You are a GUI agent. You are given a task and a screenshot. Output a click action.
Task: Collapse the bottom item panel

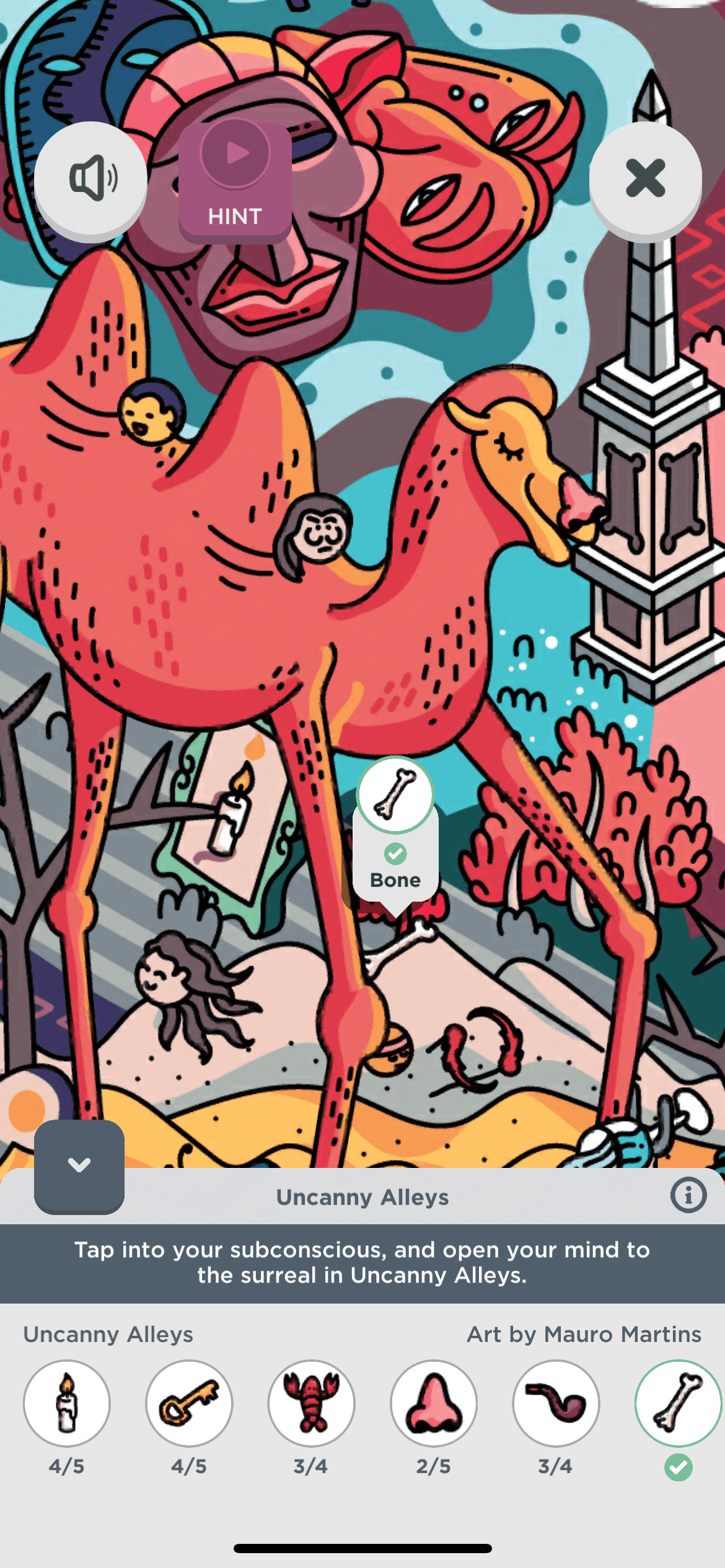79,1165
